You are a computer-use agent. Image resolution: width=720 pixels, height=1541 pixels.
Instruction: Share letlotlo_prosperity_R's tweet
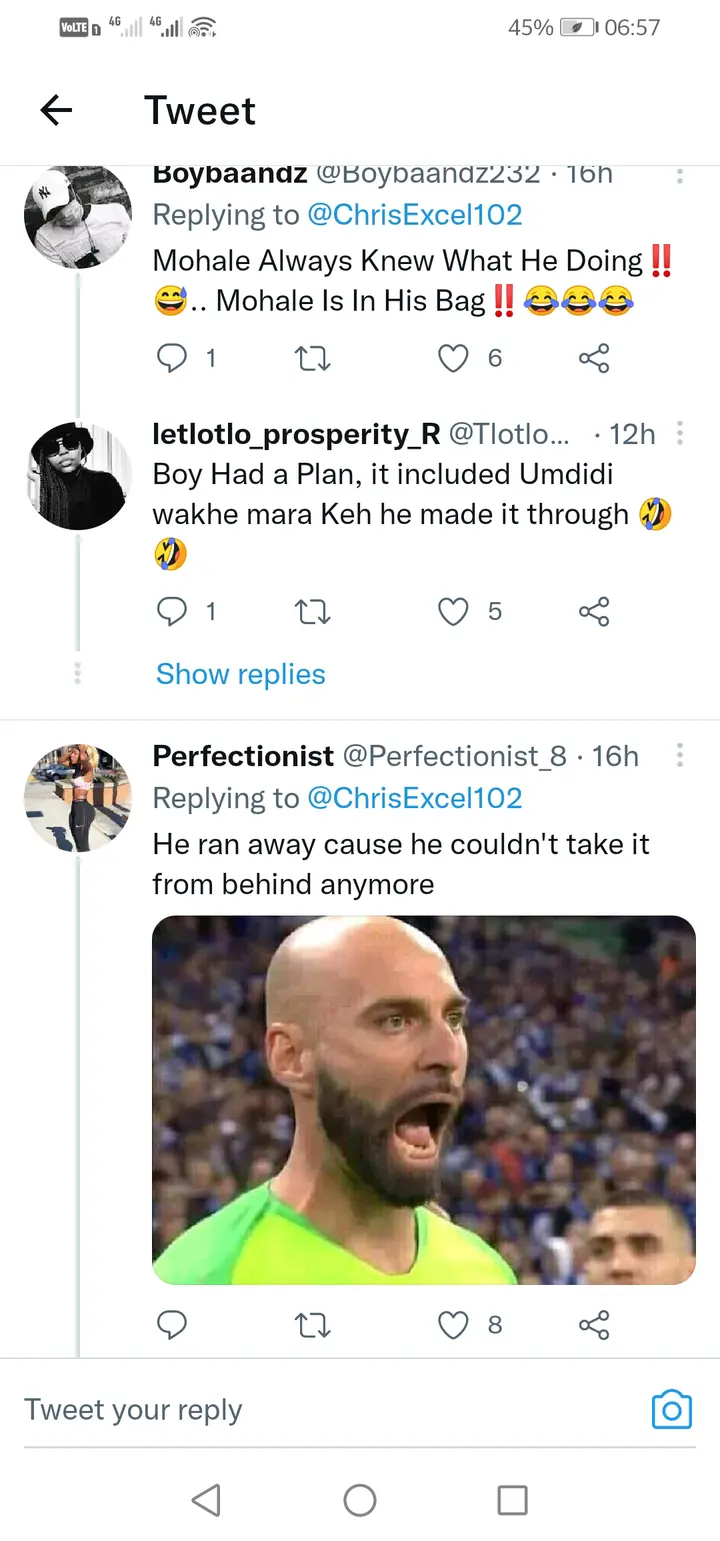coord(594,611)
